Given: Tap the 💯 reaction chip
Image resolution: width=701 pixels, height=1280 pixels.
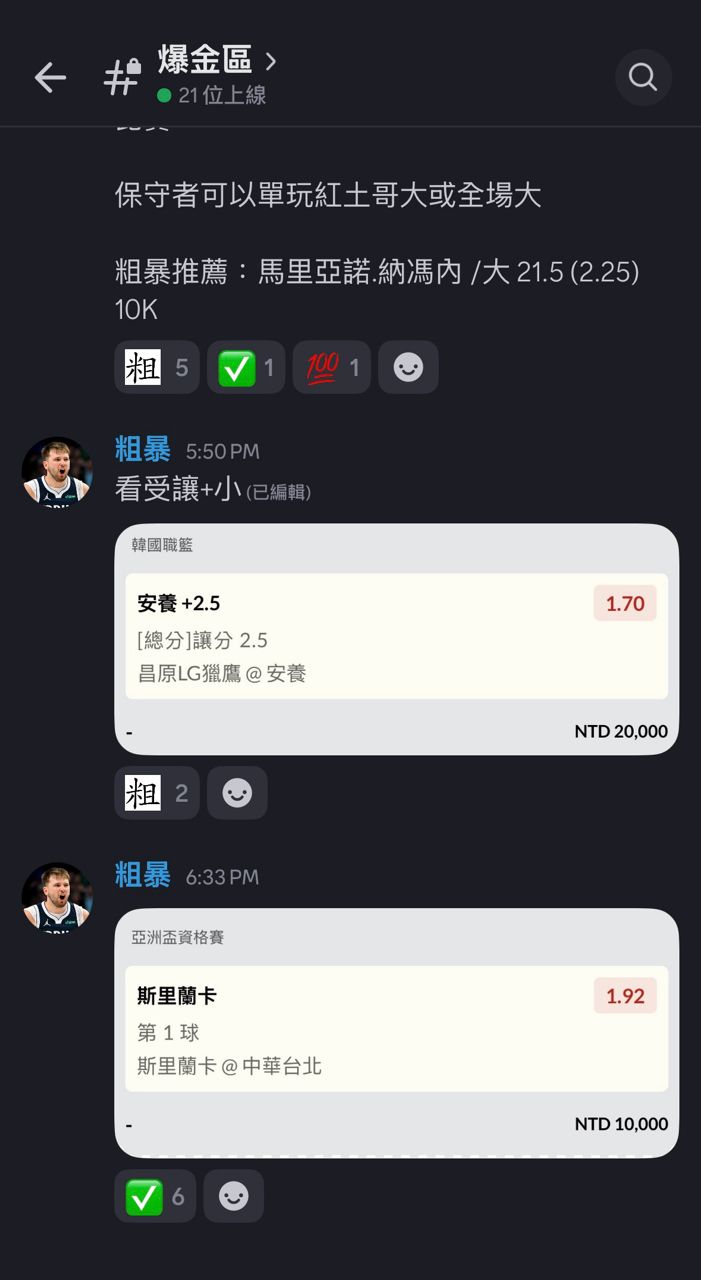Looking at the screenshot, I should (332, 368).
